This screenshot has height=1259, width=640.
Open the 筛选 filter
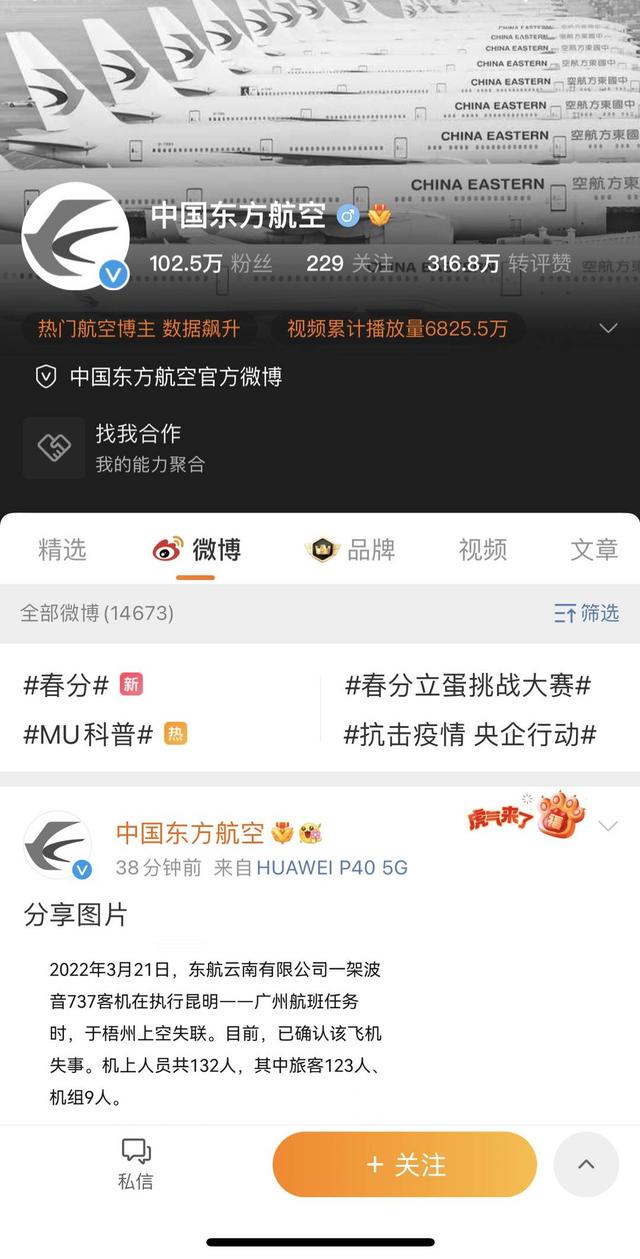pos(587,613)
